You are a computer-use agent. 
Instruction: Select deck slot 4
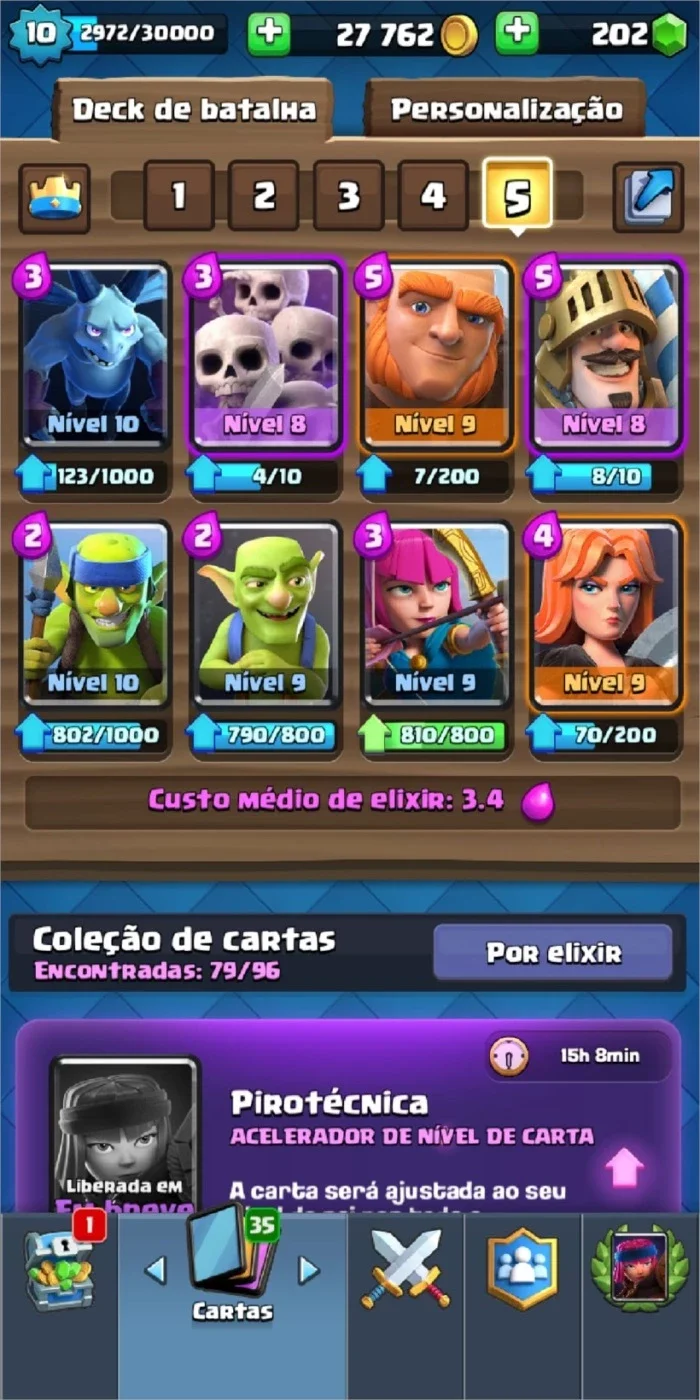click(433, 195)
